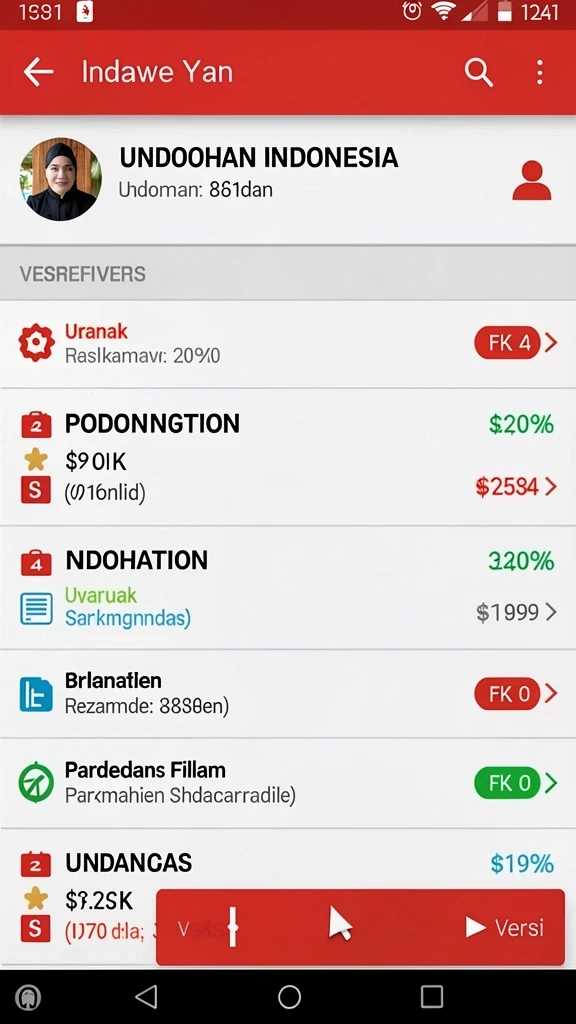The width and height of the screenshot is (576, 1024).
Task: Open the UNDANCAS entry
Action: [288, 899]
